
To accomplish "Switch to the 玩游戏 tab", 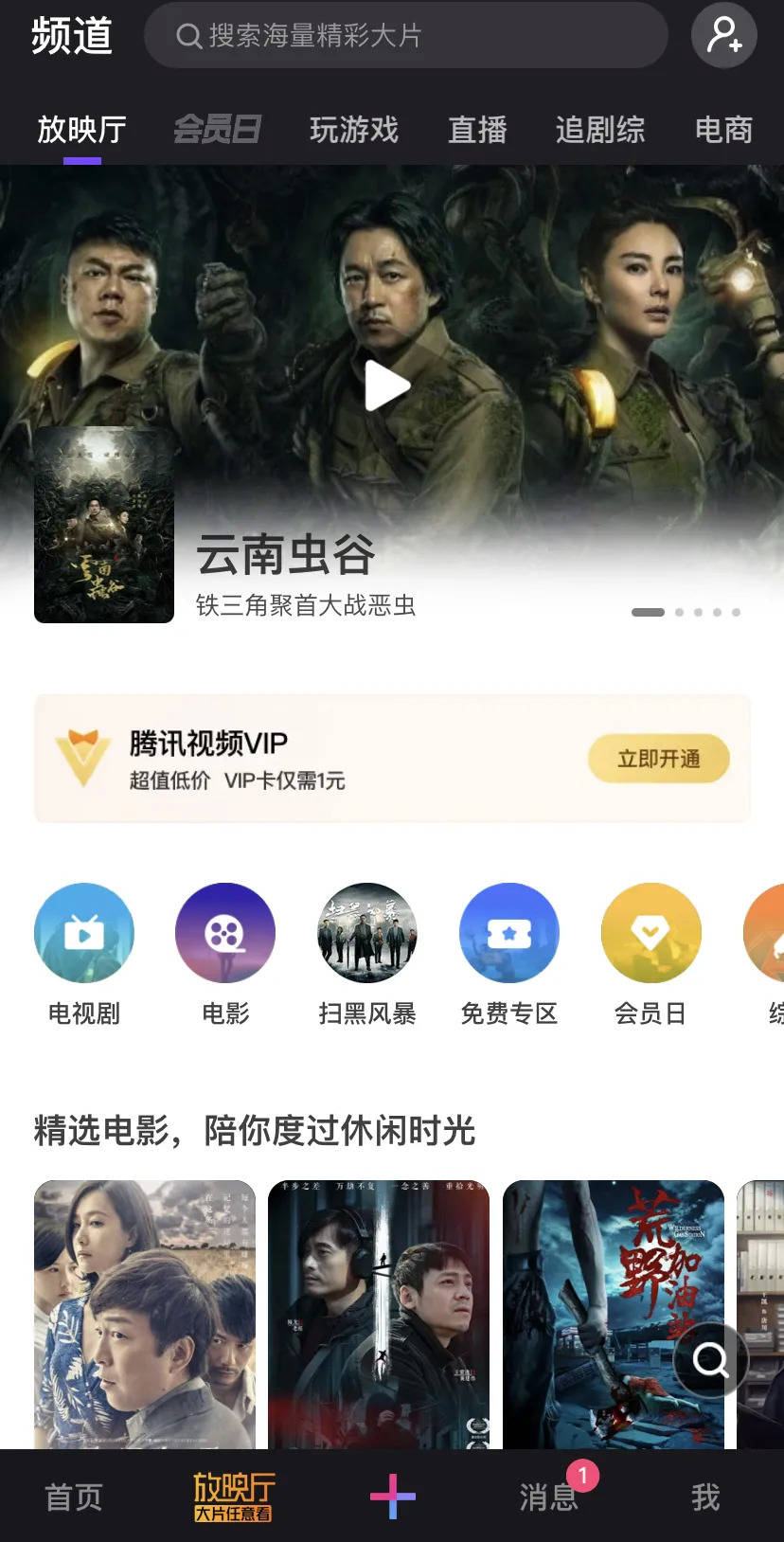I will click(354, 130).
